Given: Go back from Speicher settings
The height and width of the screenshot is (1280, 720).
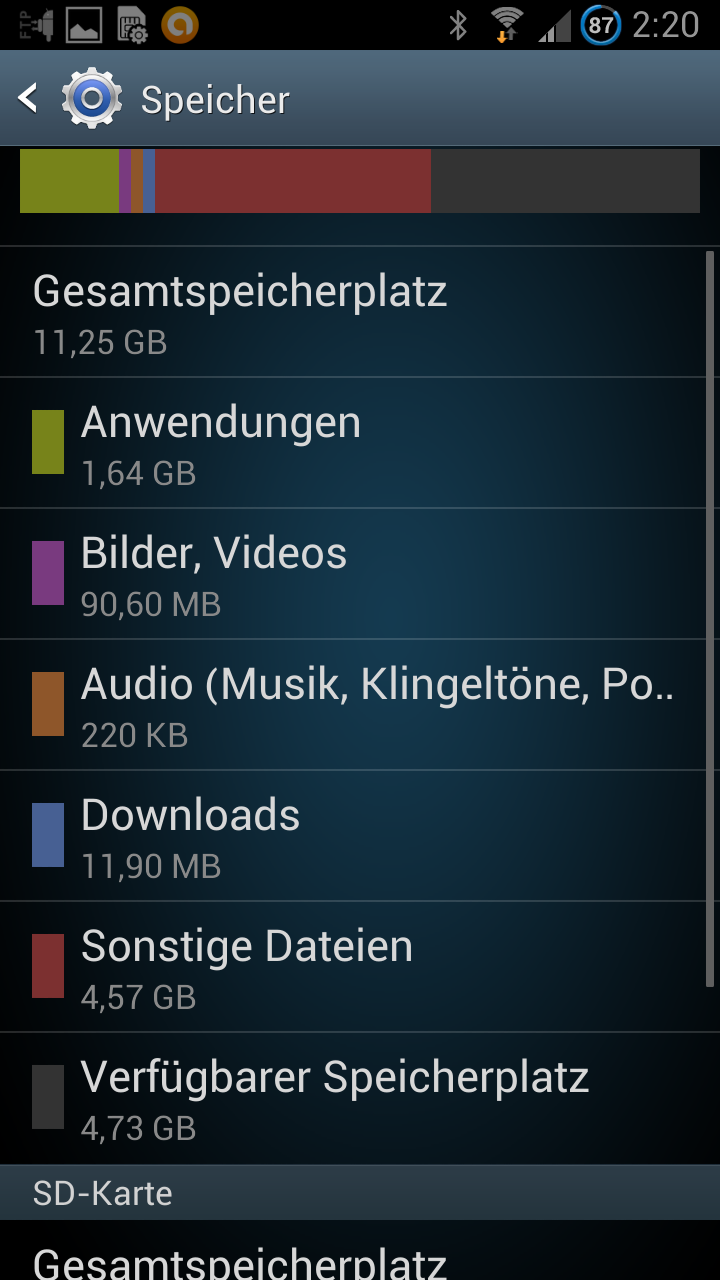Looking at the screenshot, I should (x=70, y=98).
